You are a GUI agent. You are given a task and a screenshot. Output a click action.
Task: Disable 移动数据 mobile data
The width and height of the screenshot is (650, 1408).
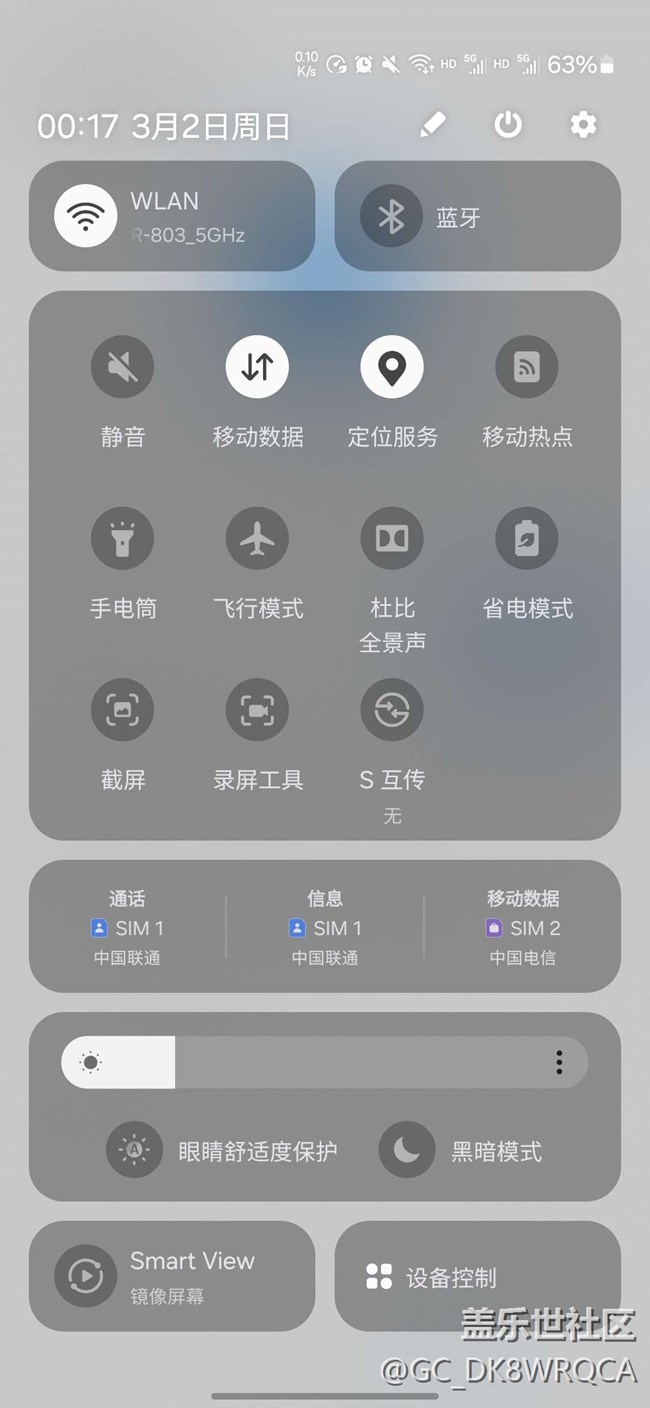[257, 367]
